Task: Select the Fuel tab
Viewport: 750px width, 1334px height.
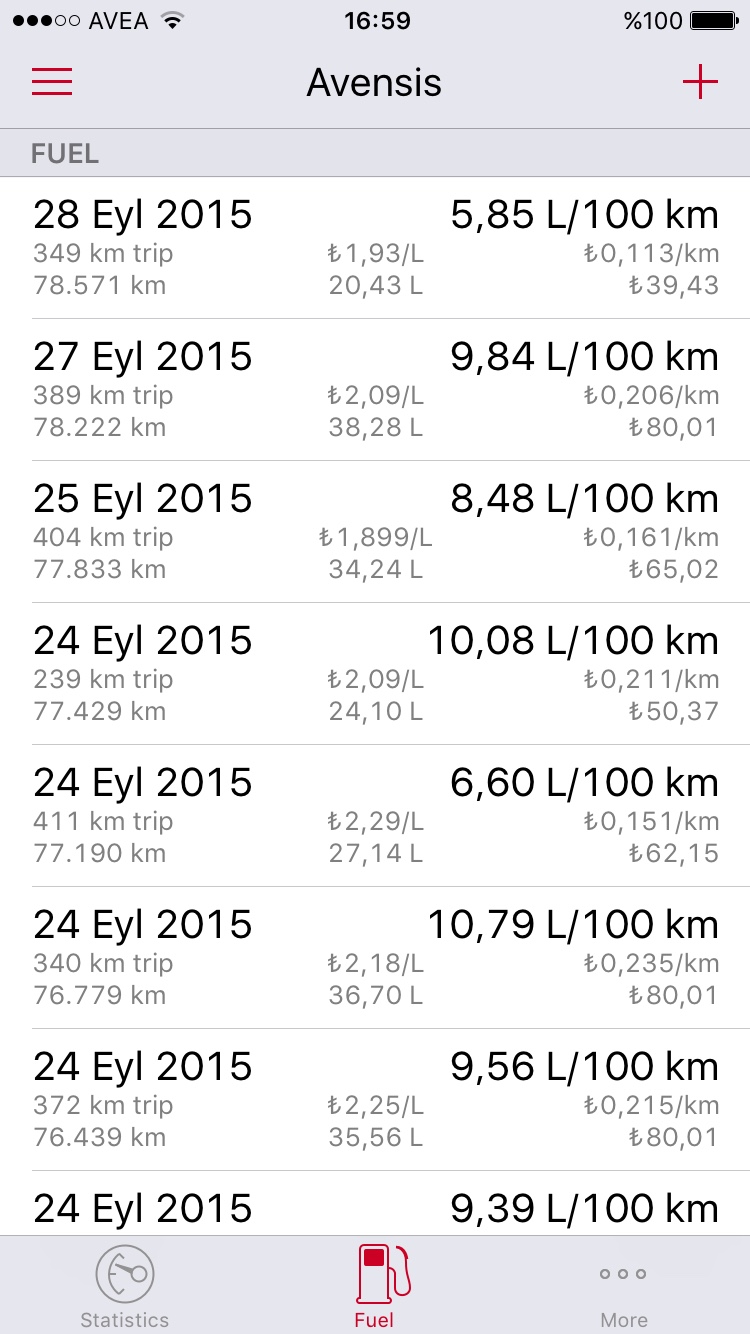Action: click(375, 1285)
